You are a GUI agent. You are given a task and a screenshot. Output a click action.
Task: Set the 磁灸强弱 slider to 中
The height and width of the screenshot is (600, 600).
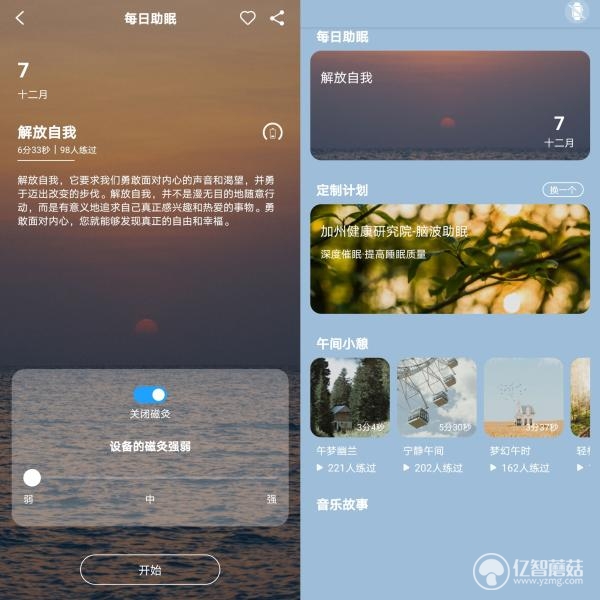[150, 478]
